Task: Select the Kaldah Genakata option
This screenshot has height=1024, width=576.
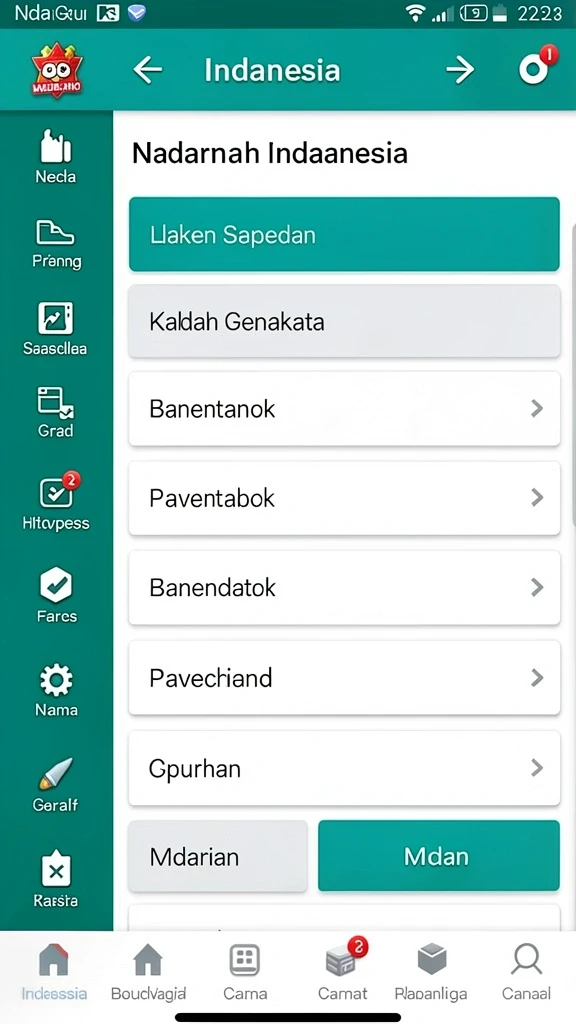Action: point(344,321)
